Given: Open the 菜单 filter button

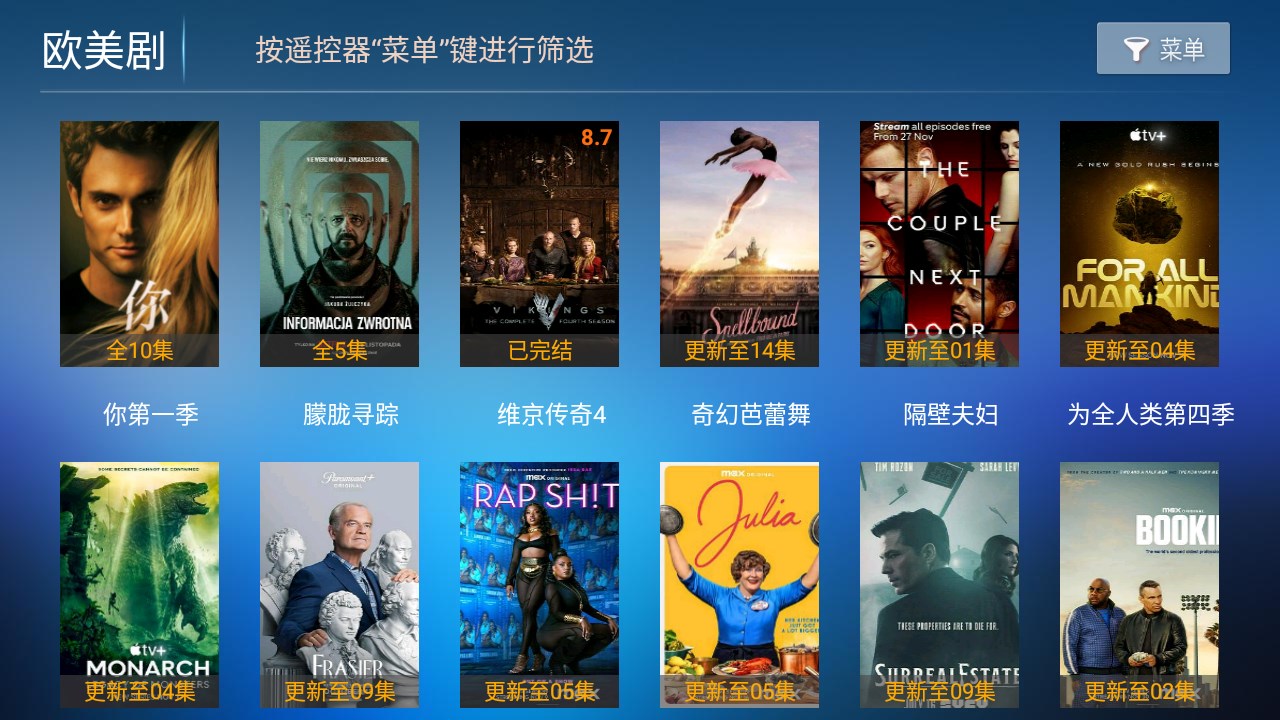Looking at the screenshot, I should coord(1162,49).
